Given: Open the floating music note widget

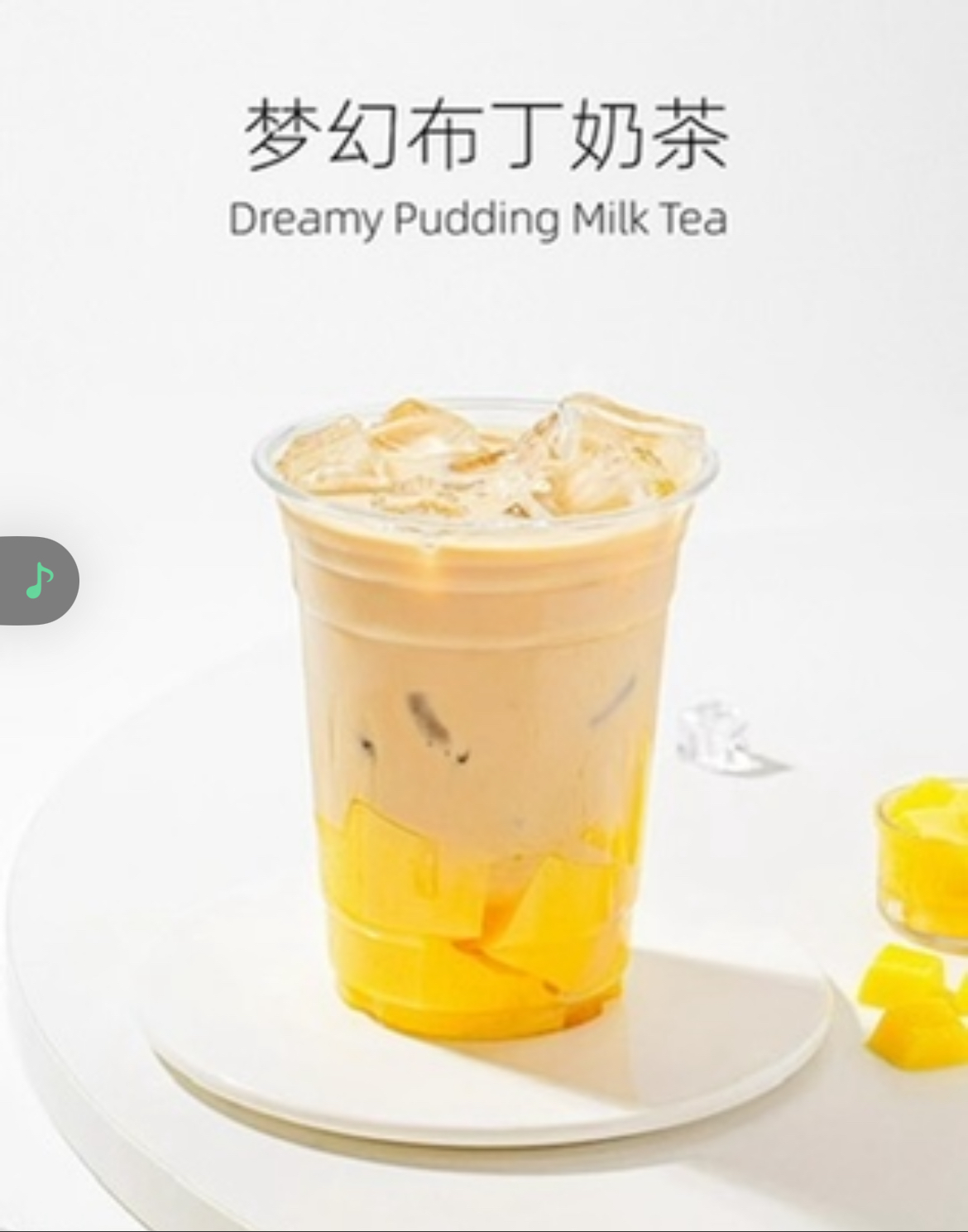Looking at the screenshot, I should click(39, 580).
